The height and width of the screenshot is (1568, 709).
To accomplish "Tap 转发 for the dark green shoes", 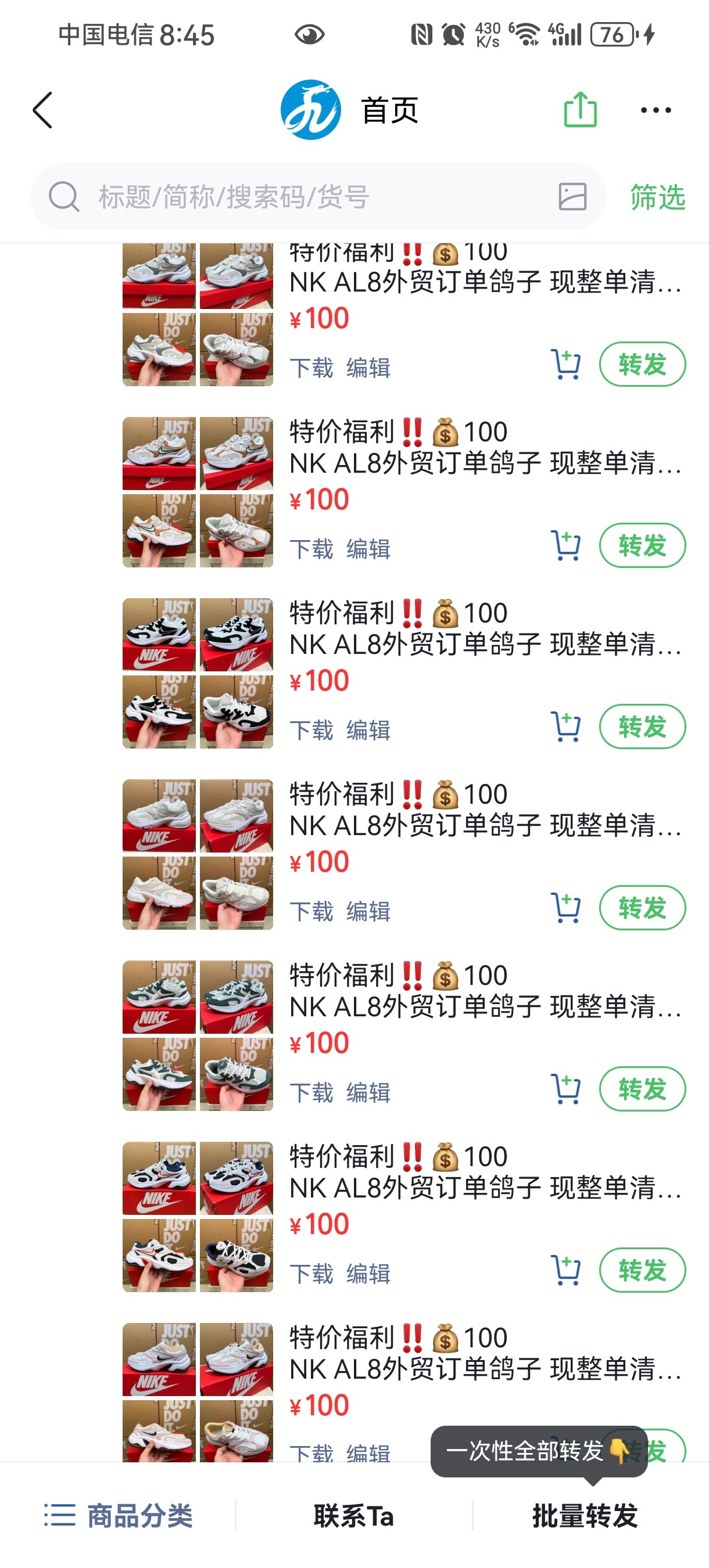I will pos(642,1089).
